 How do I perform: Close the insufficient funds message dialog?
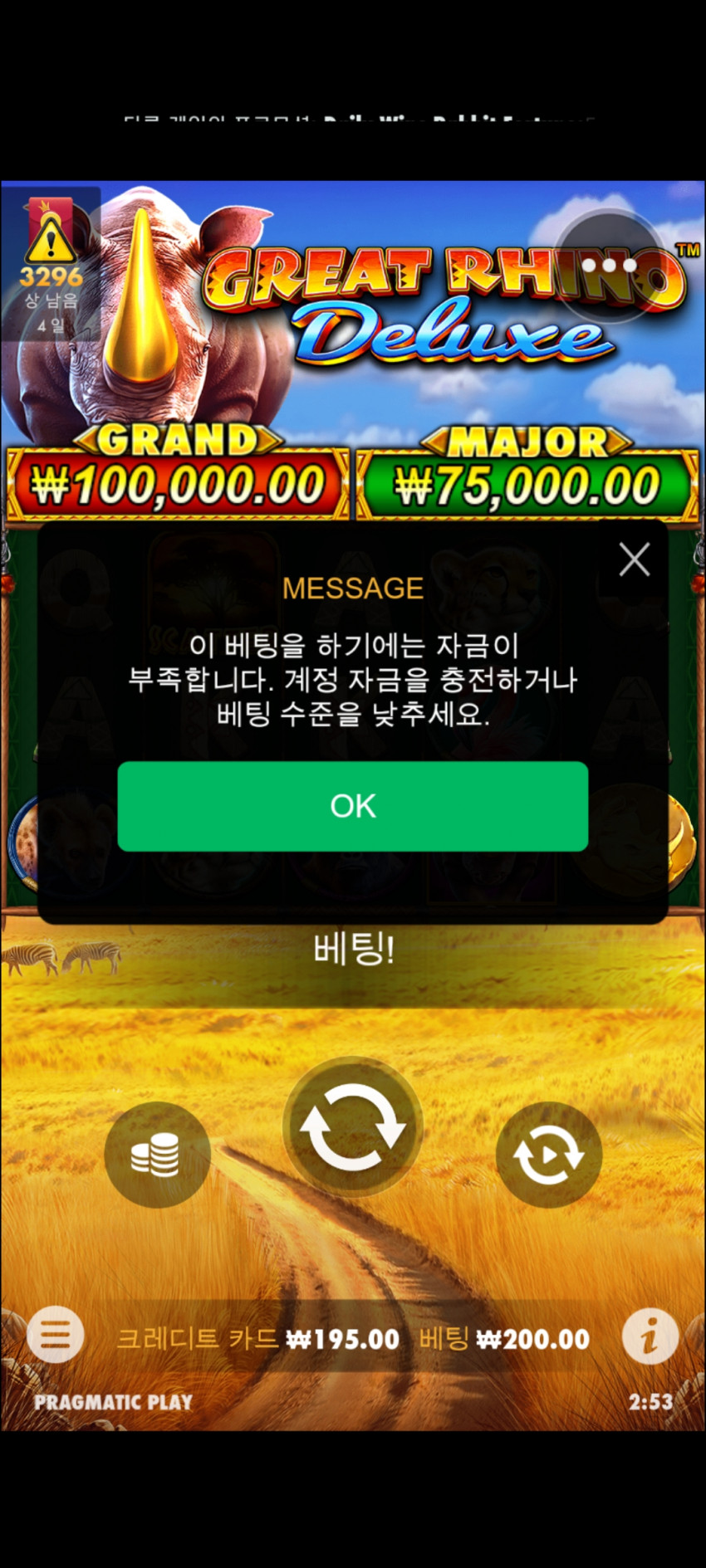tap(635, 560)
